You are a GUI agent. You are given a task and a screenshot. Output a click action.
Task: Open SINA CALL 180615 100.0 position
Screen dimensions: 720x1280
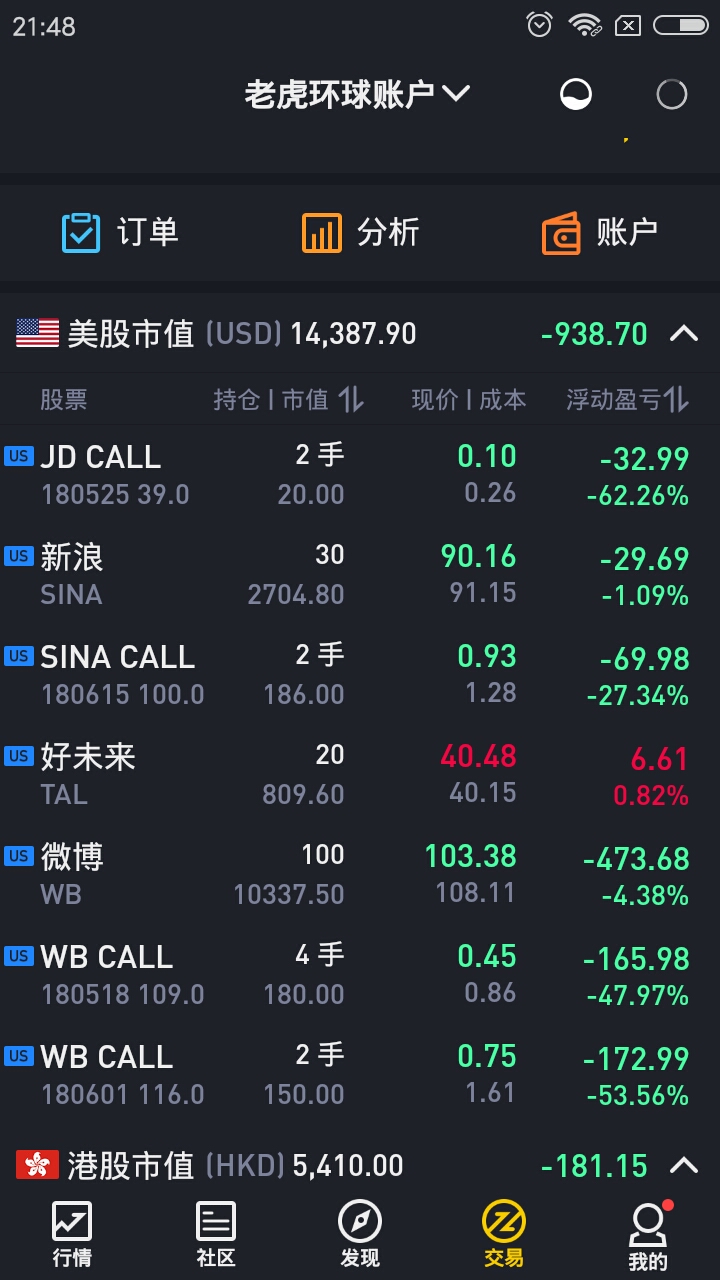360,675
